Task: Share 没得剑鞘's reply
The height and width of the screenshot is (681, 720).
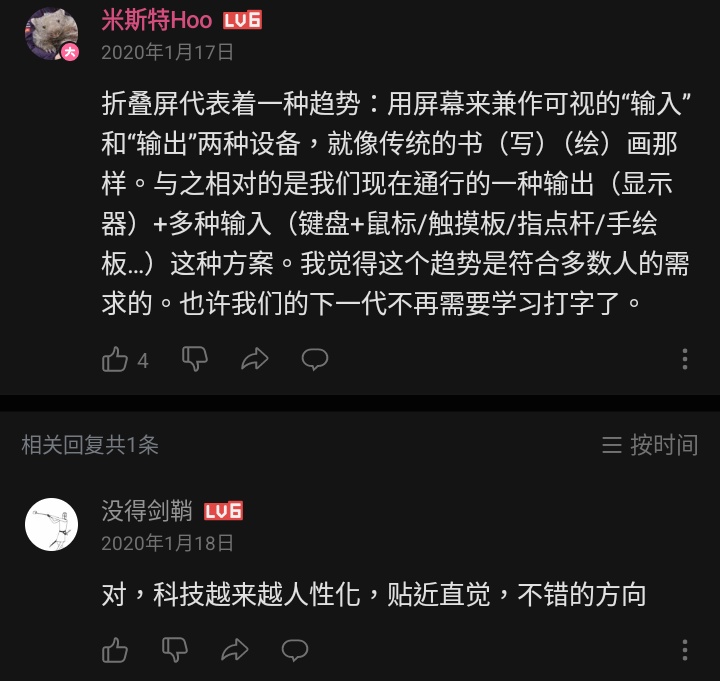Action: (x=235, y=651)
